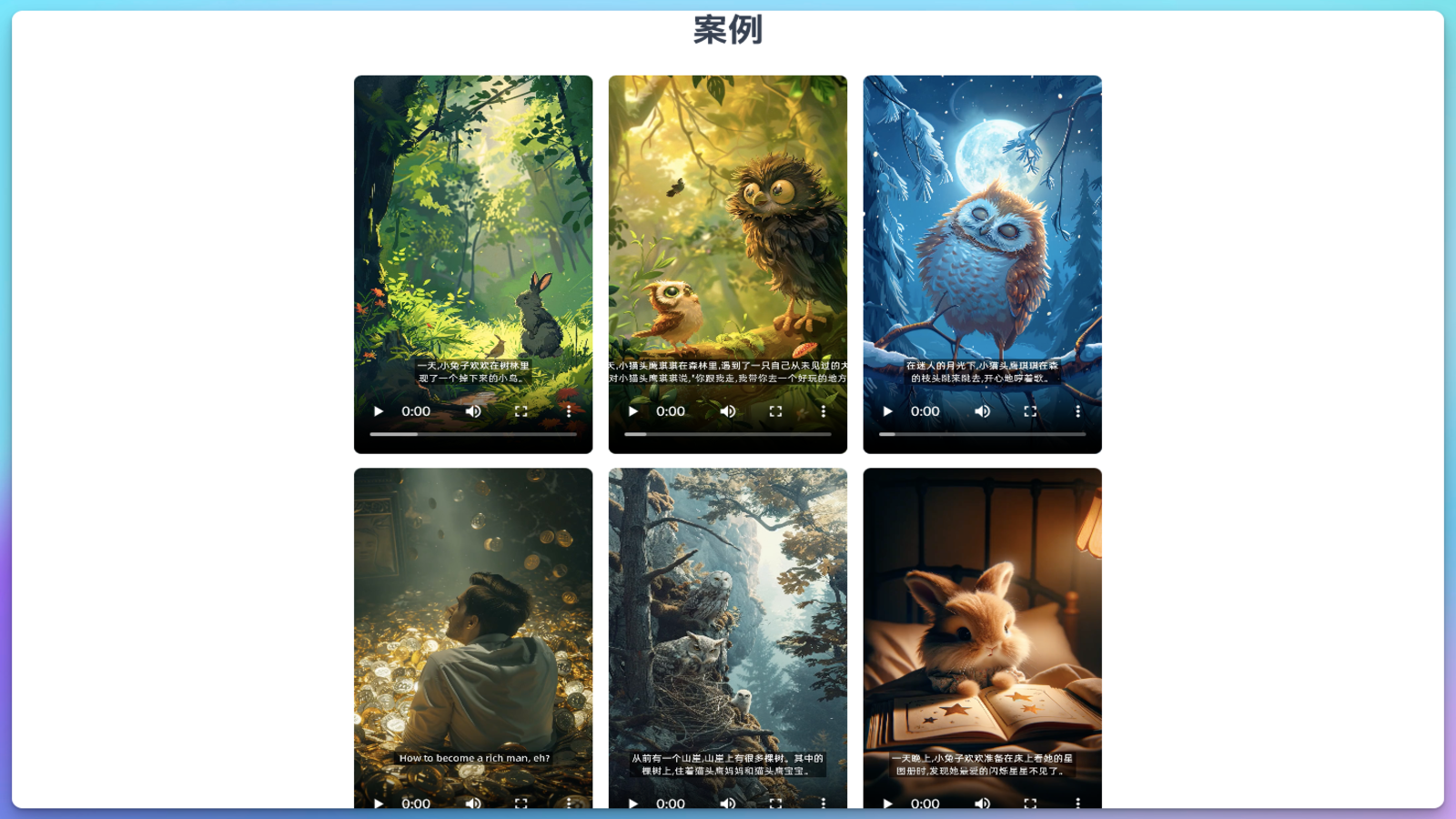The height and width of the screenshot is (819, 1456).
Task: Play the 'How to become a rich man' video
Action: pos(379,803)
